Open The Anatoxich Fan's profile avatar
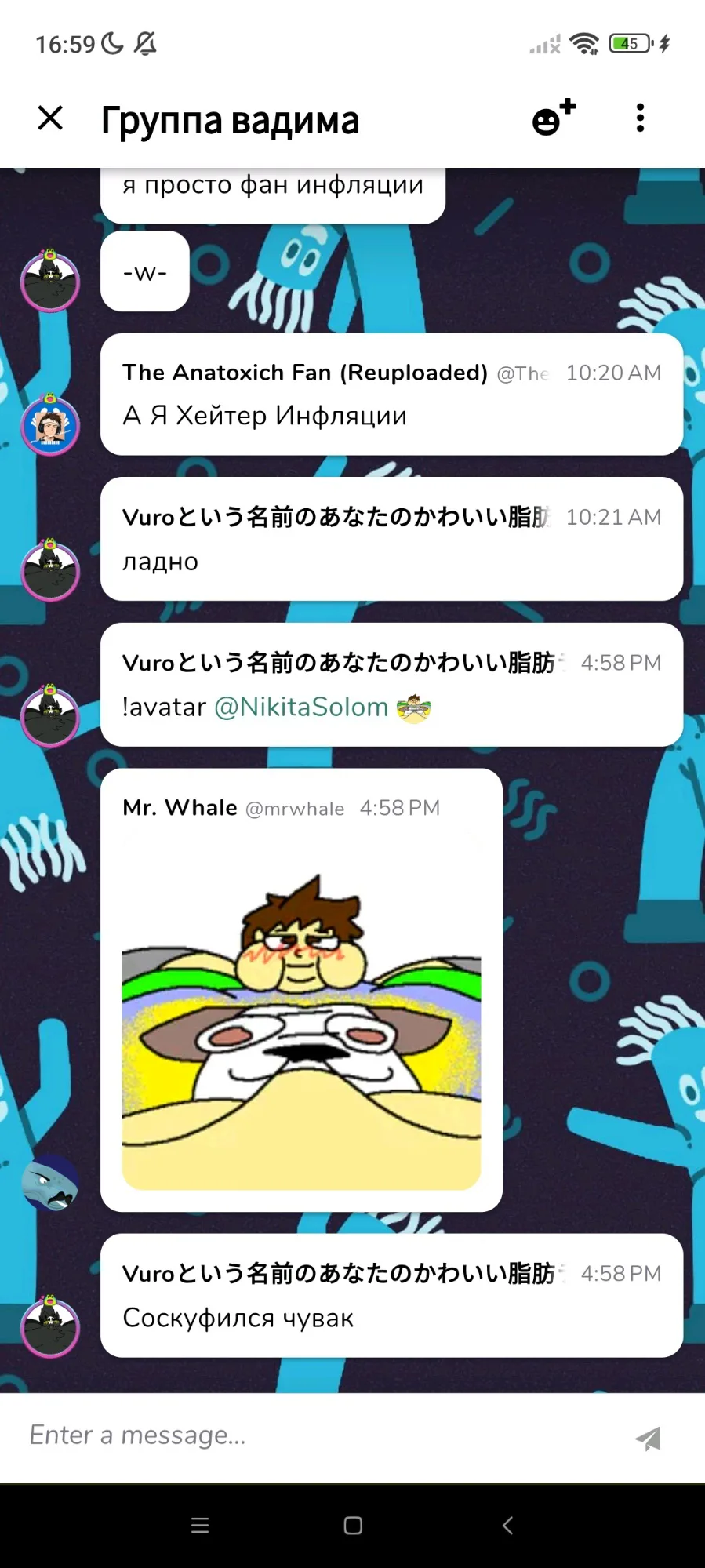This screenshot has width=705, height=1568. click(50, 426)
